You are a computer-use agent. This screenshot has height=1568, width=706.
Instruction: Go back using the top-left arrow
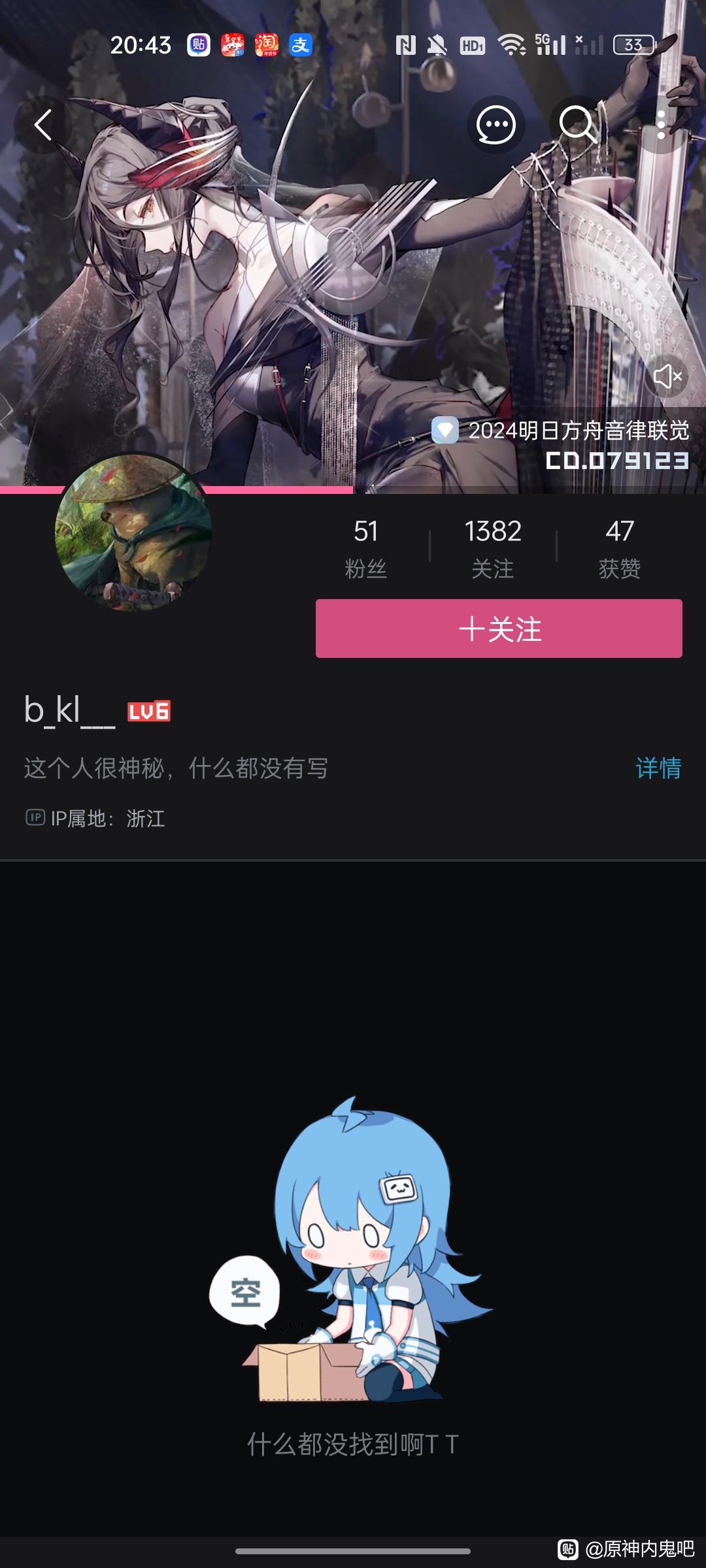point(43,125)
